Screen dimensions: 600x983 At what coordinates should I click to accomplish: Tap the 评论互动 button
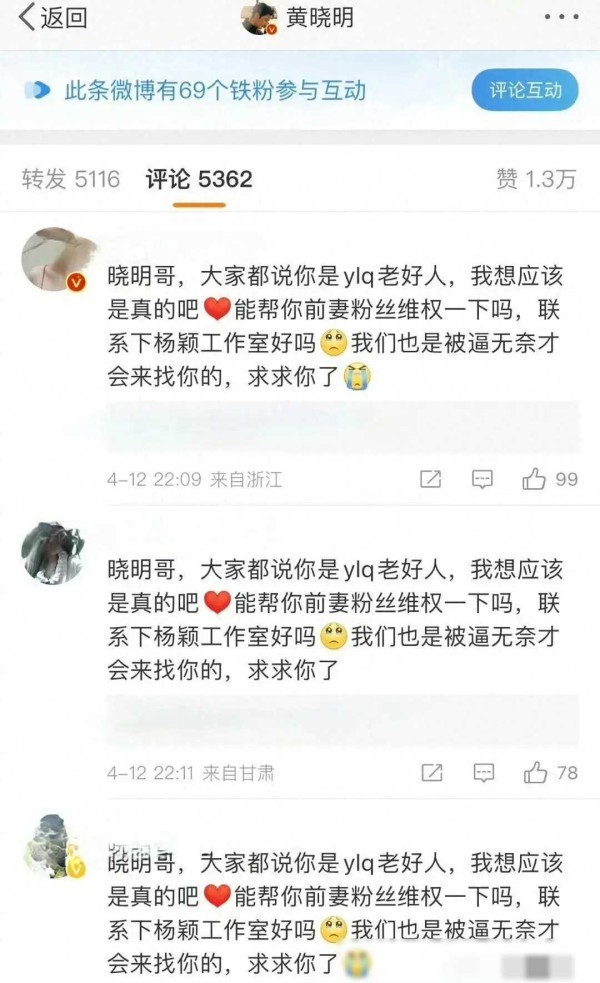(x=525, y=90)
